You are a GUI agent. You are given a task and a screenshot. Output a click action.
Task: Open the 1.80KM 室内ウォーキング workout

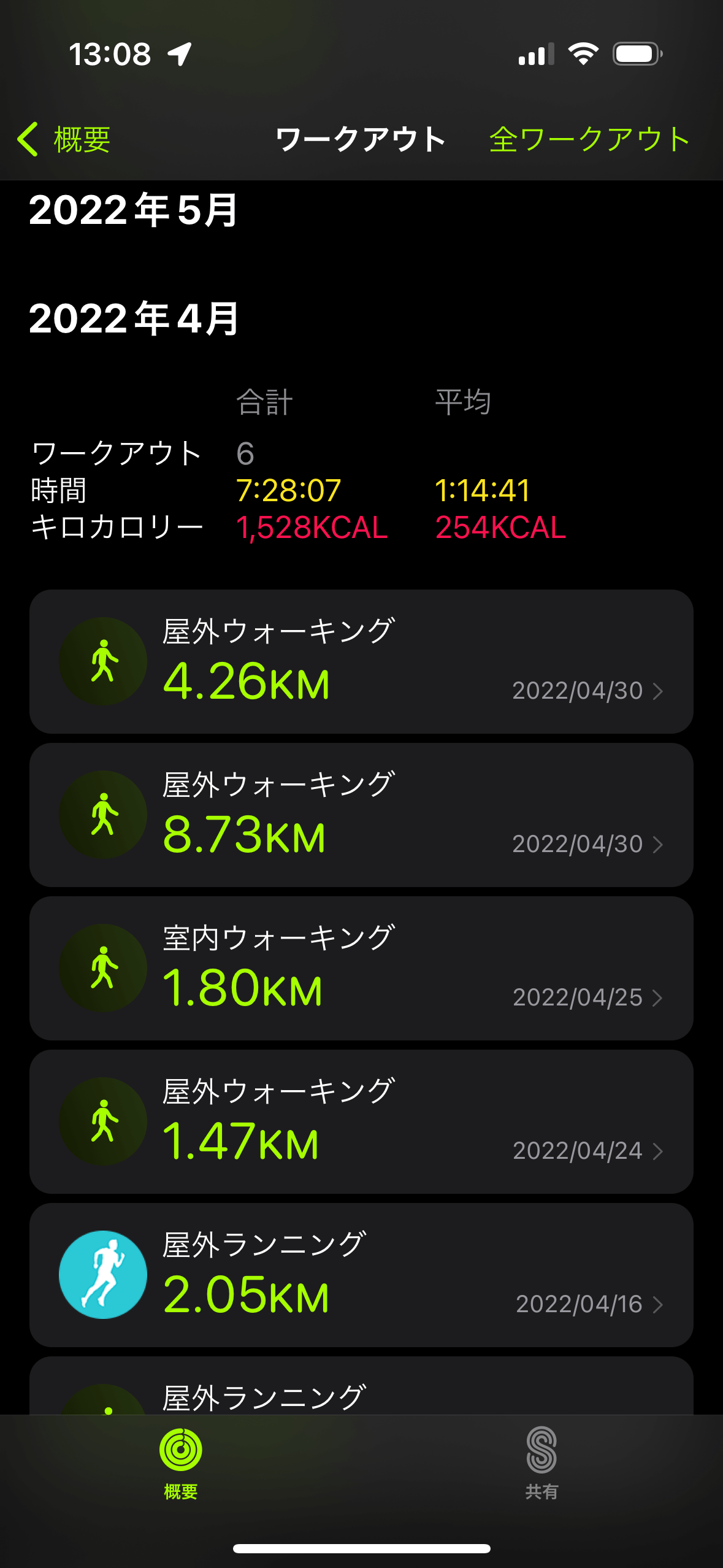pyautogui.click(x=361, y=968)
